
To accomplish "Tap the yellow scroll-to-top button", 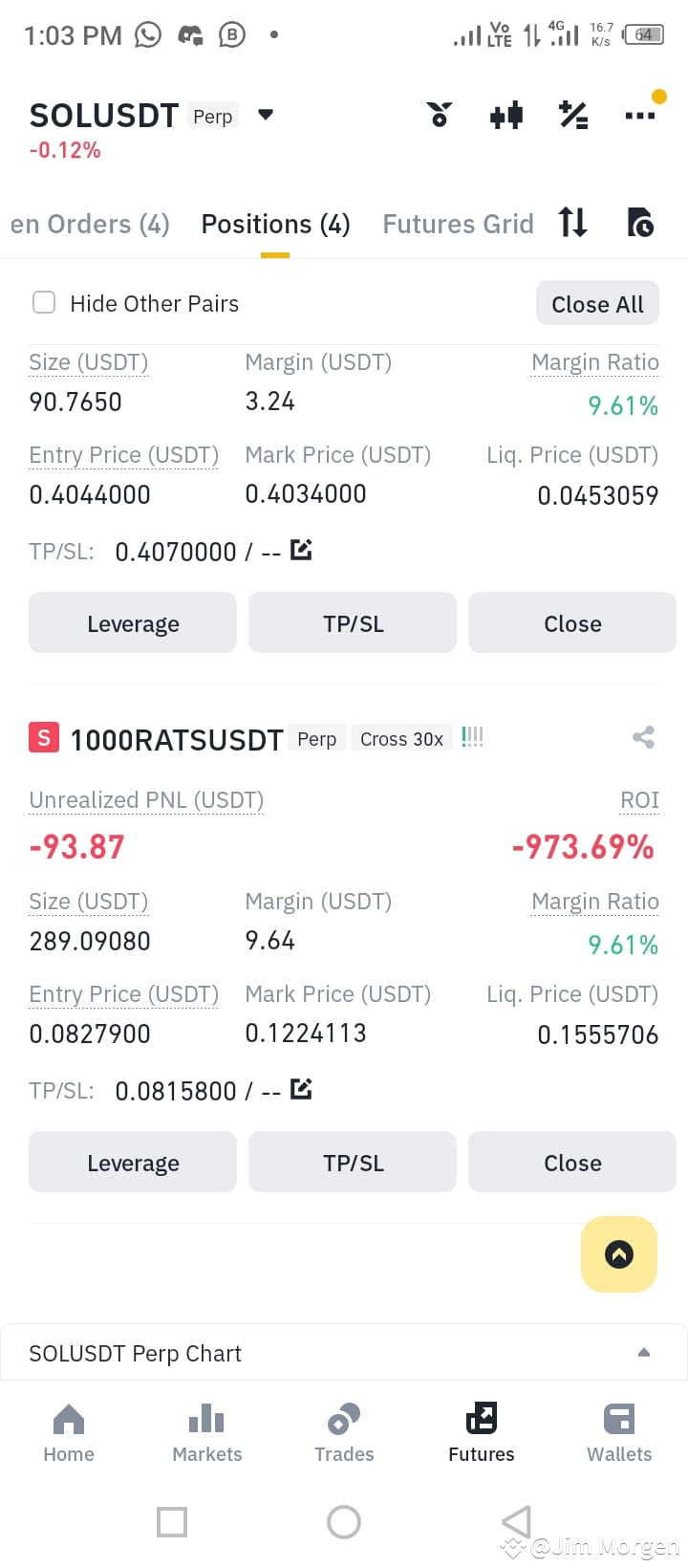I will click(618, 1254).
